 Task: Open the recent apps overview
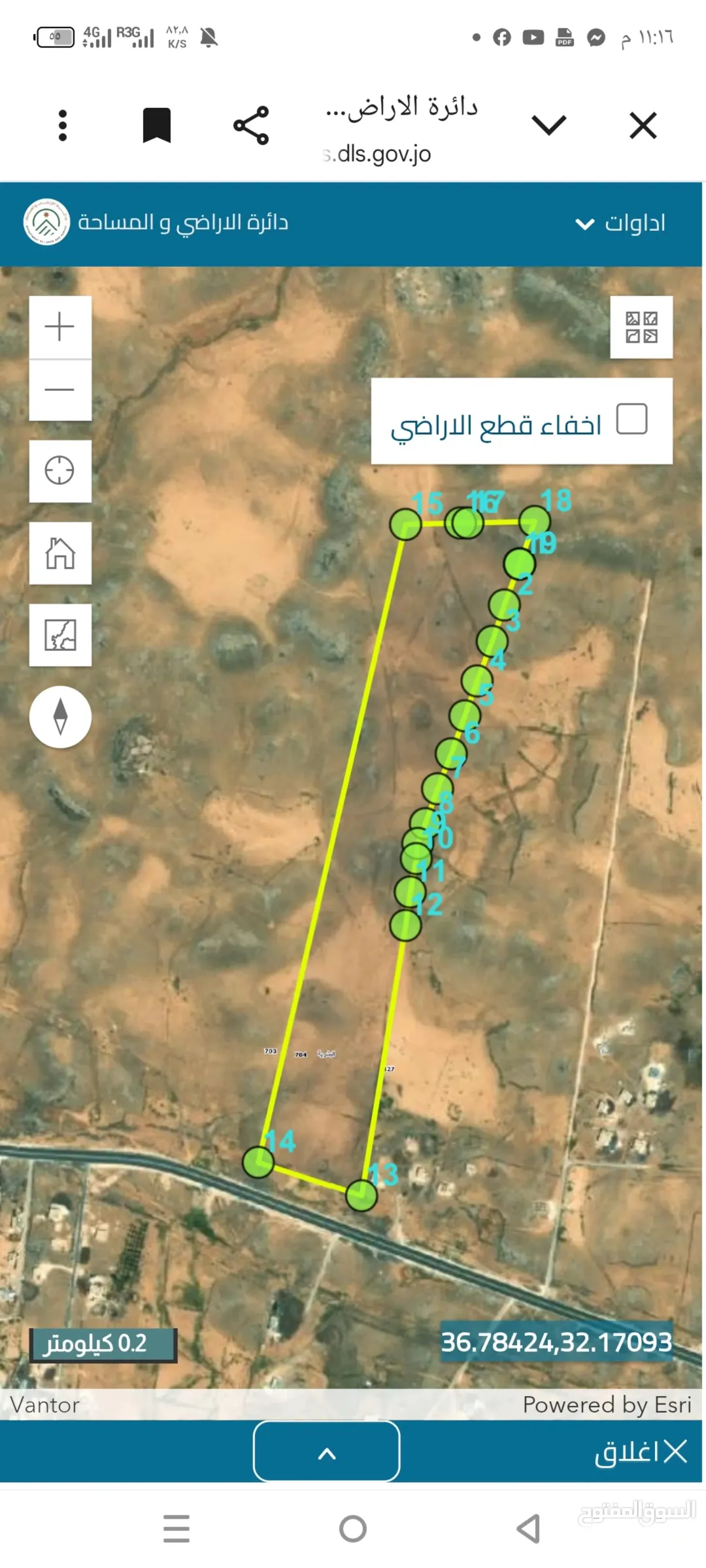pyautogui.click(x=176, y=1529)
